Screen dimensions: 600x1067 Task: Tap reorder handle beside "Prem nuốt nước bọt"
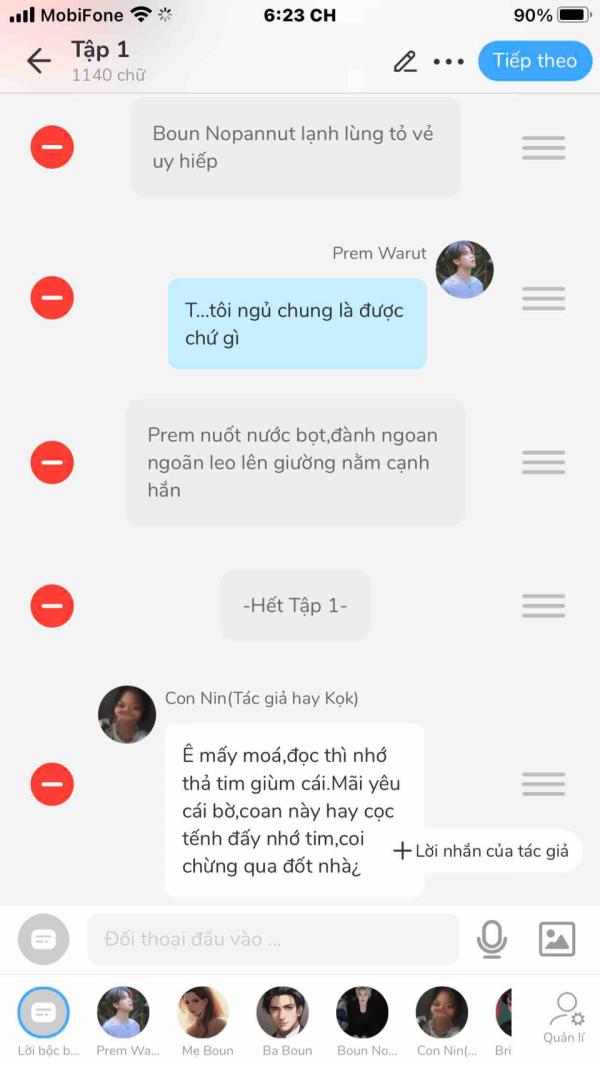(x=544, y=462)
